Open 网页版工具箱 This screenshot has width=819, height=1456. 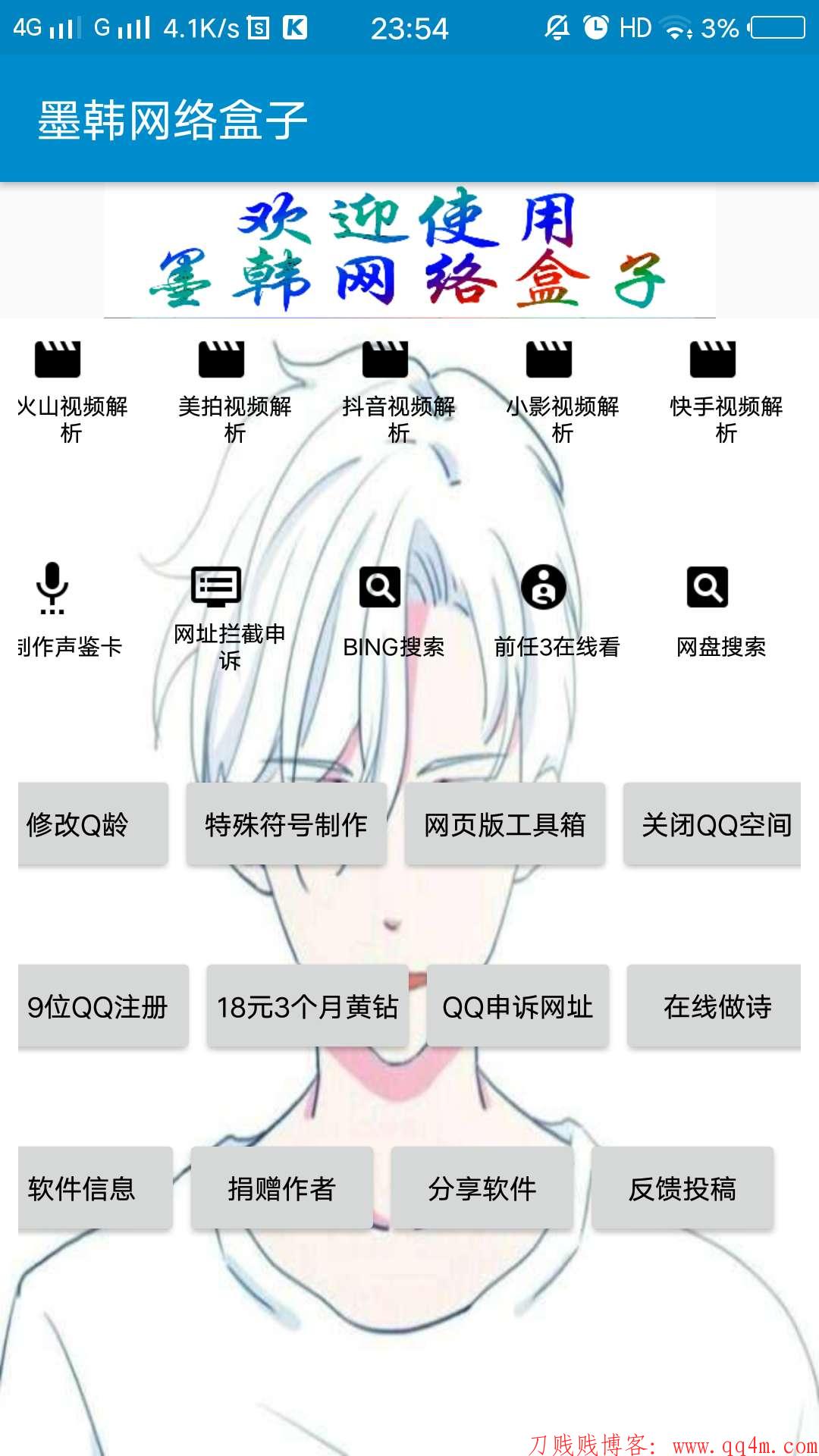pyautogui.click(x=505, y=824)
